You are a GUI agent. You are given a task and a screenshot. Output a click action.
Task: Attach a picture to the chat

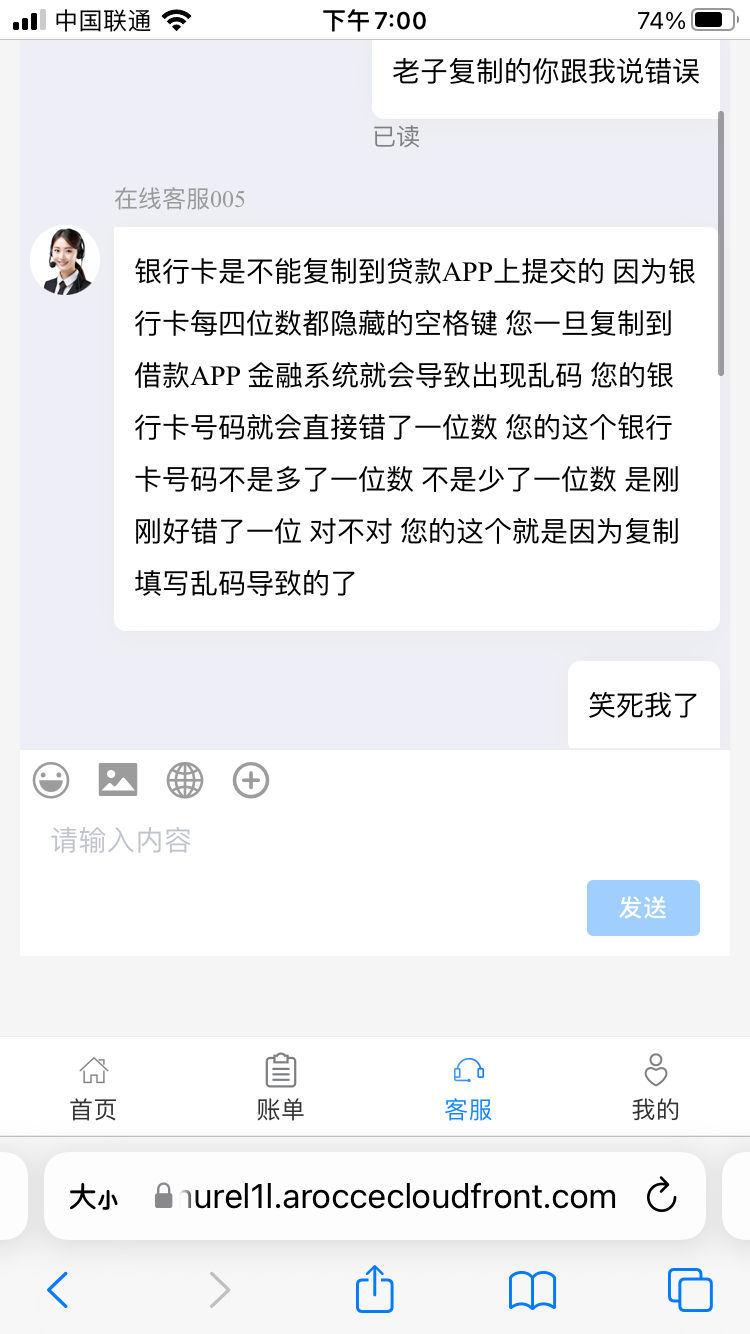tap(118, 779)
